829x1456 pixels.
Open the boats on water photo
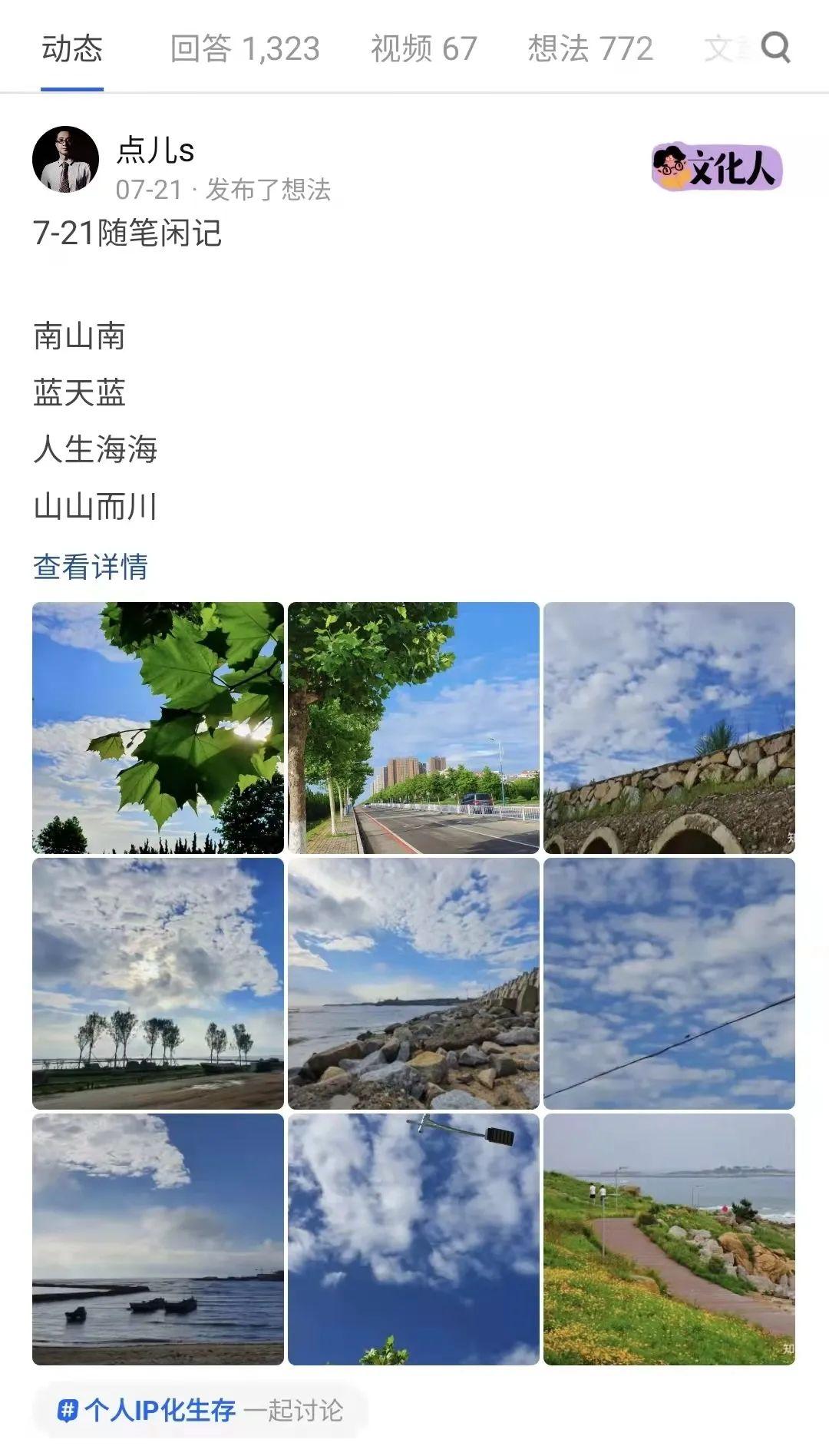coord(158,1239)
